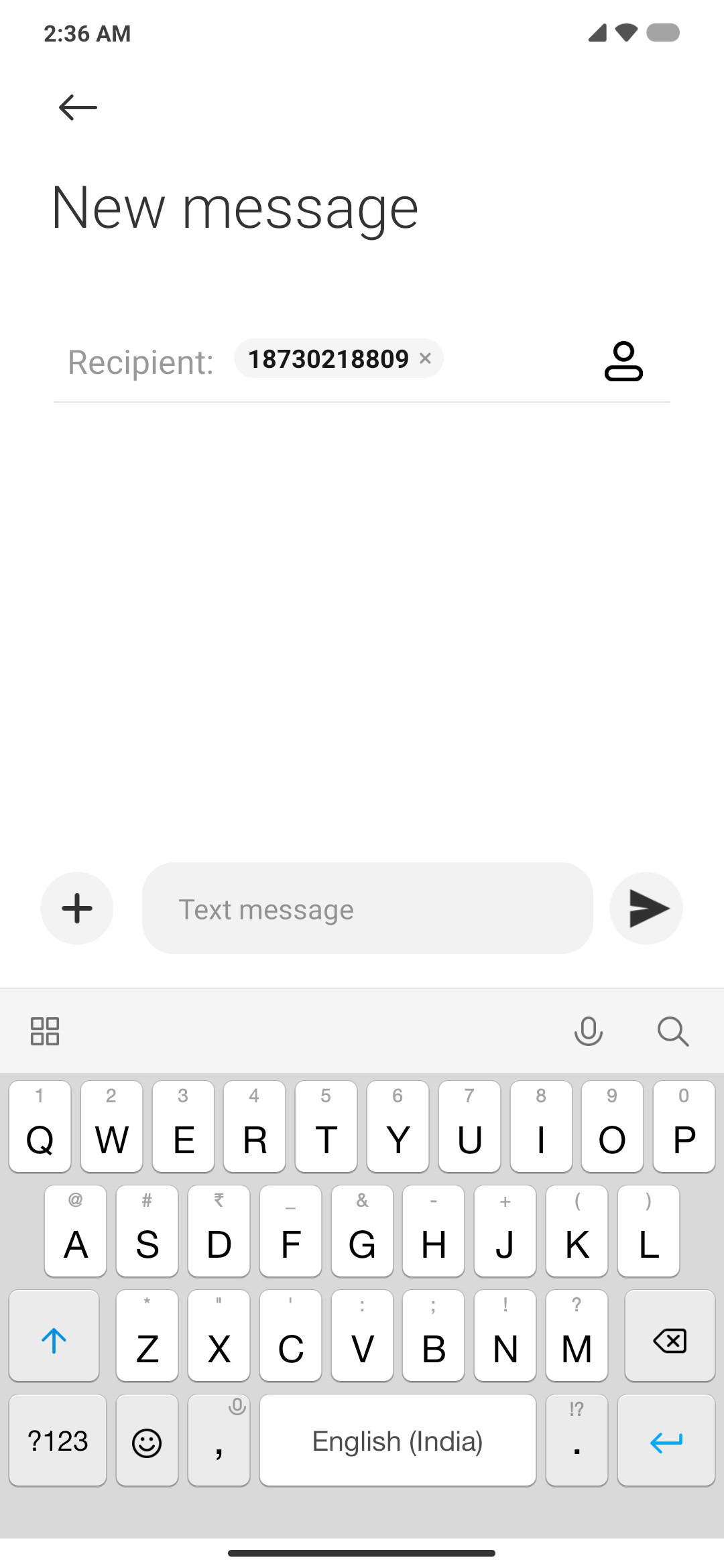Start voice input with the microphone

589,1031
